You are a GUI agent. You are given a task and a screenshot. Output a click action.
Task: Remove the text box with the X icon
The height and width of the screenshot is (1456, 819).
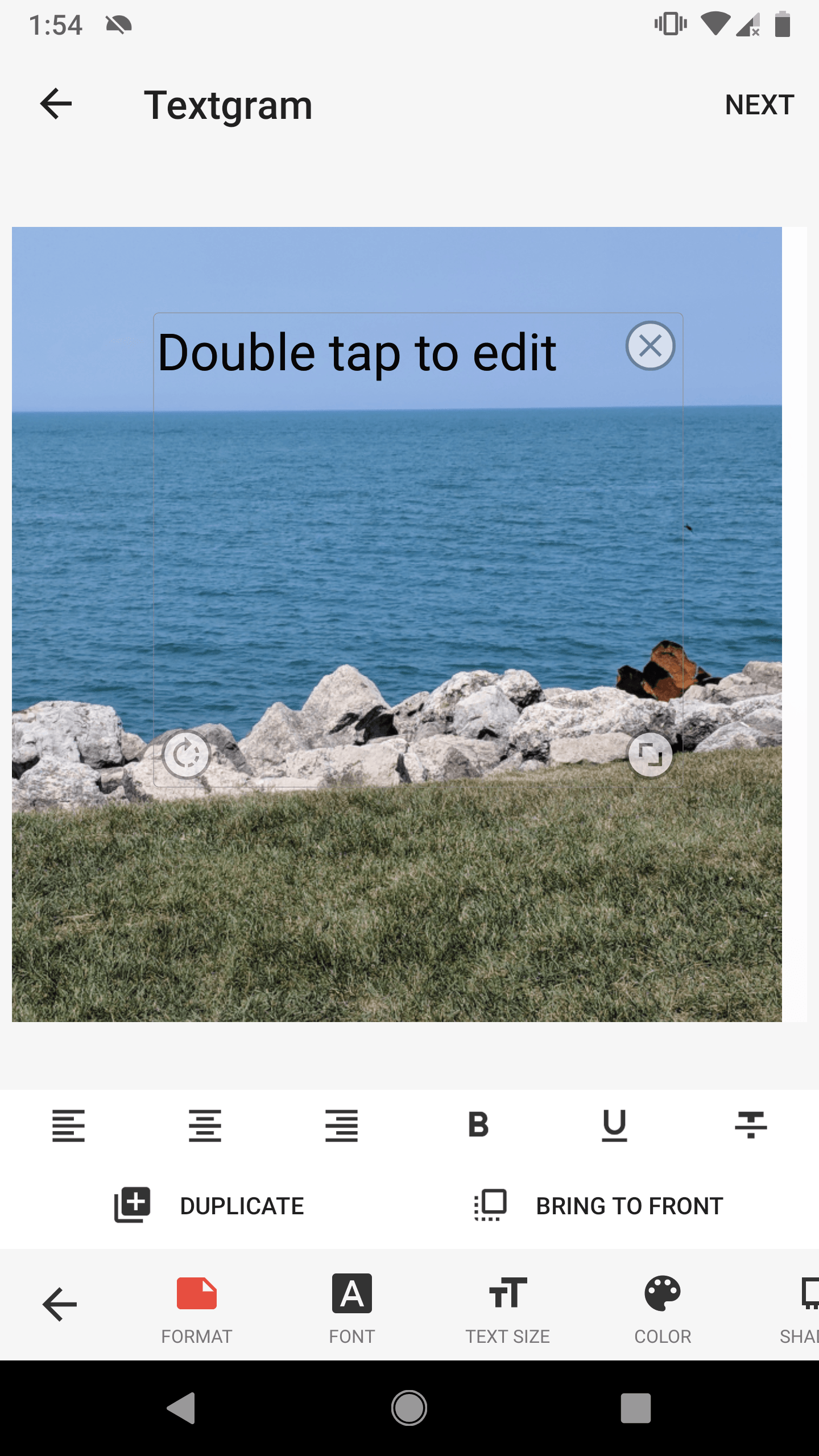coord(650,346)
